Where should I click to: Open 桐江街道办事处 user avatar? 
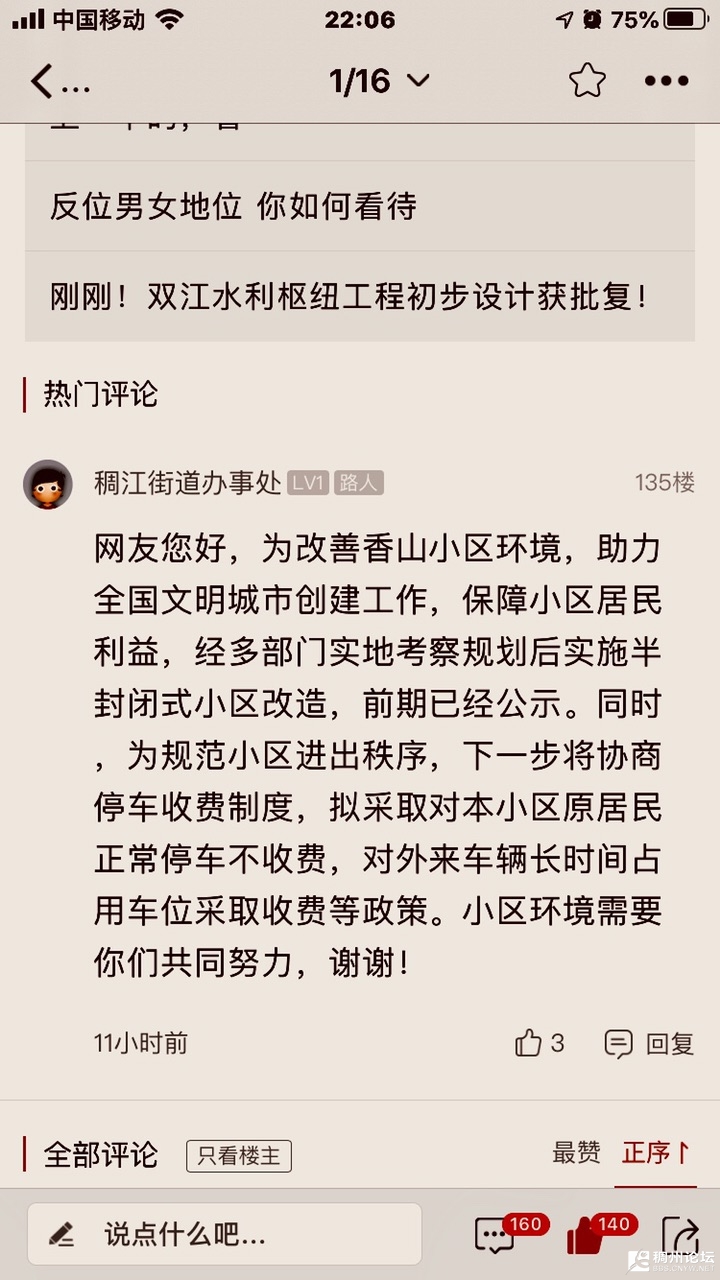coord(48,485)
